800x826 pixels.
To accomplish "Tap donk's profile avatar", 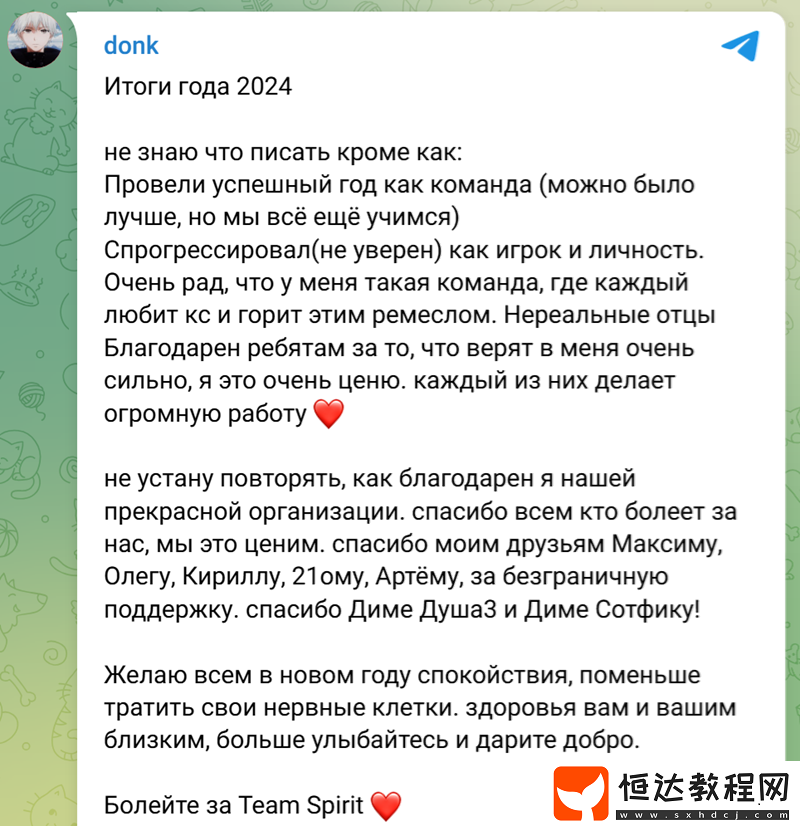I will 39,42.
